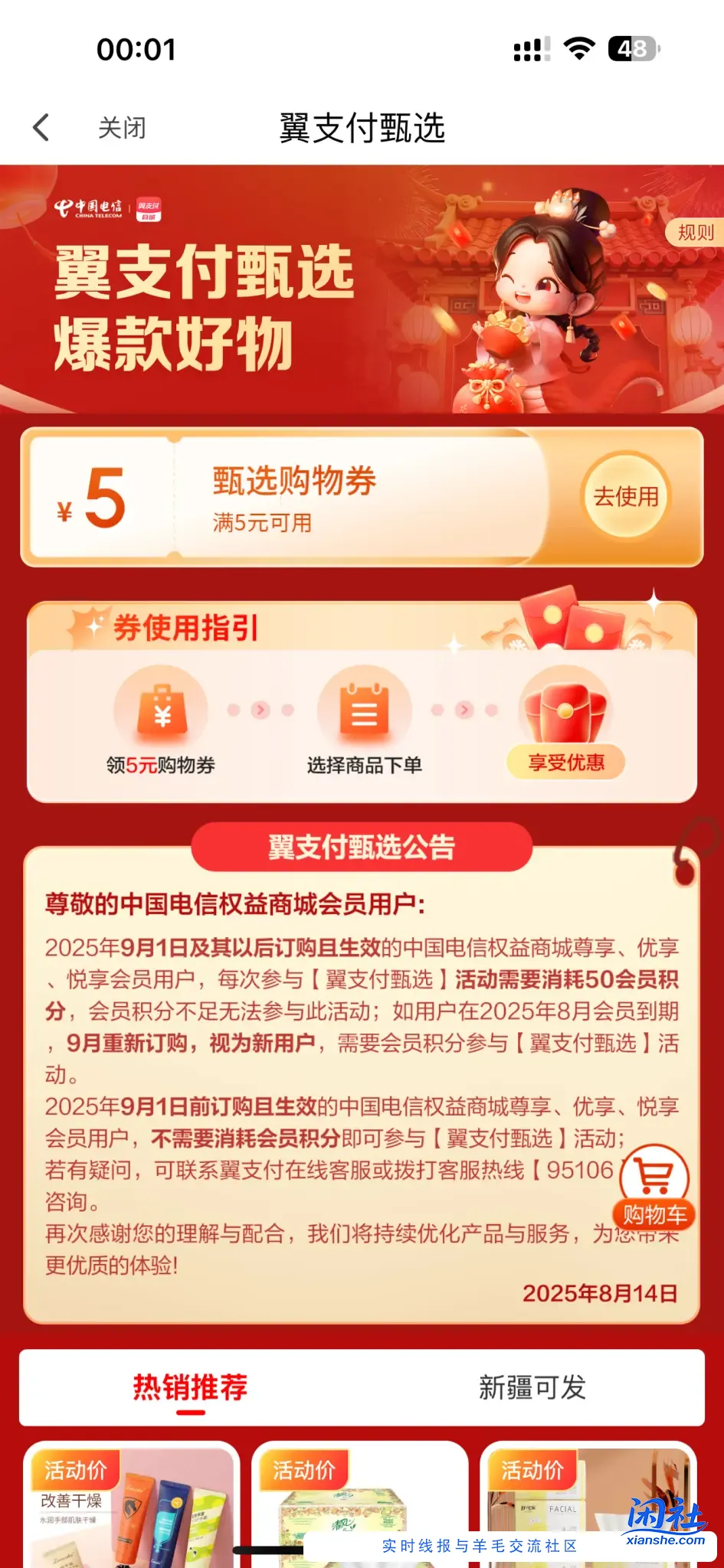Open the 规则 rules page
The height and width of the screenshot is (1568, 724).
tap(695, 233)
